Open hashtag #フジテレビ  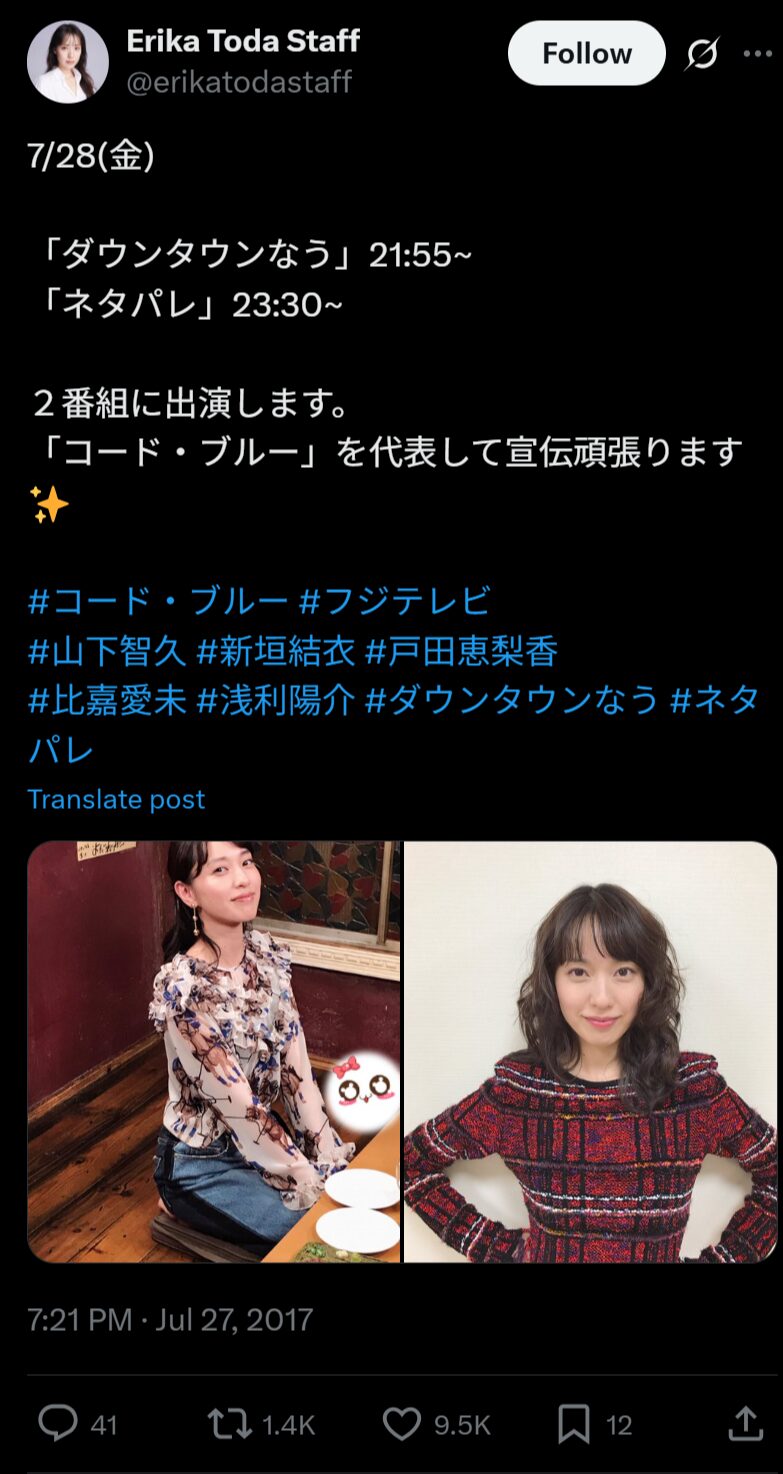coord(395,601)
